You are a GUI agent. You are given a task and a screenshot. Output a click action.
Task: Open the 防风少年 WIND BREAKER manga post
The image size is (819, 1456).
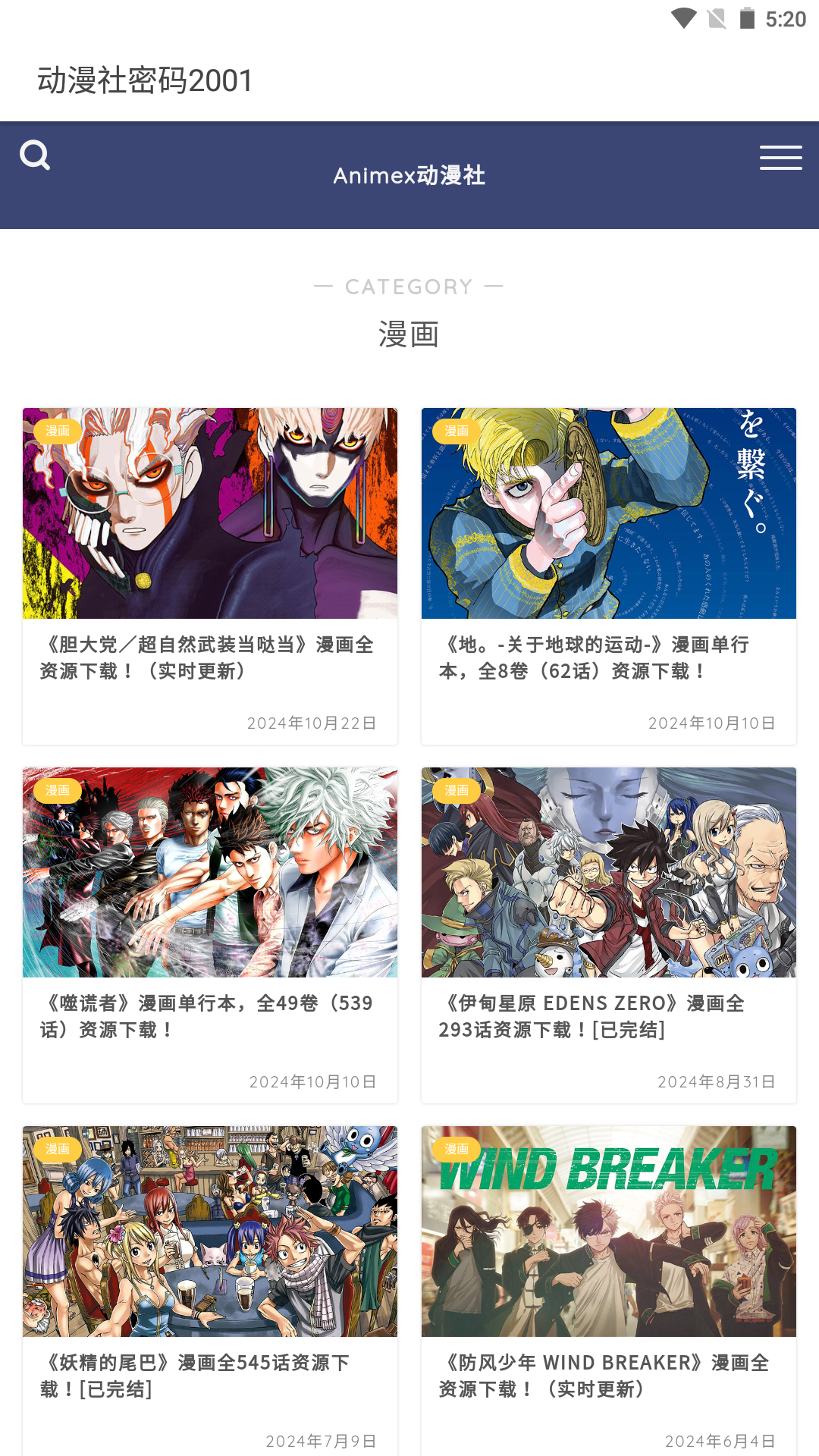tap(604, 1376)
